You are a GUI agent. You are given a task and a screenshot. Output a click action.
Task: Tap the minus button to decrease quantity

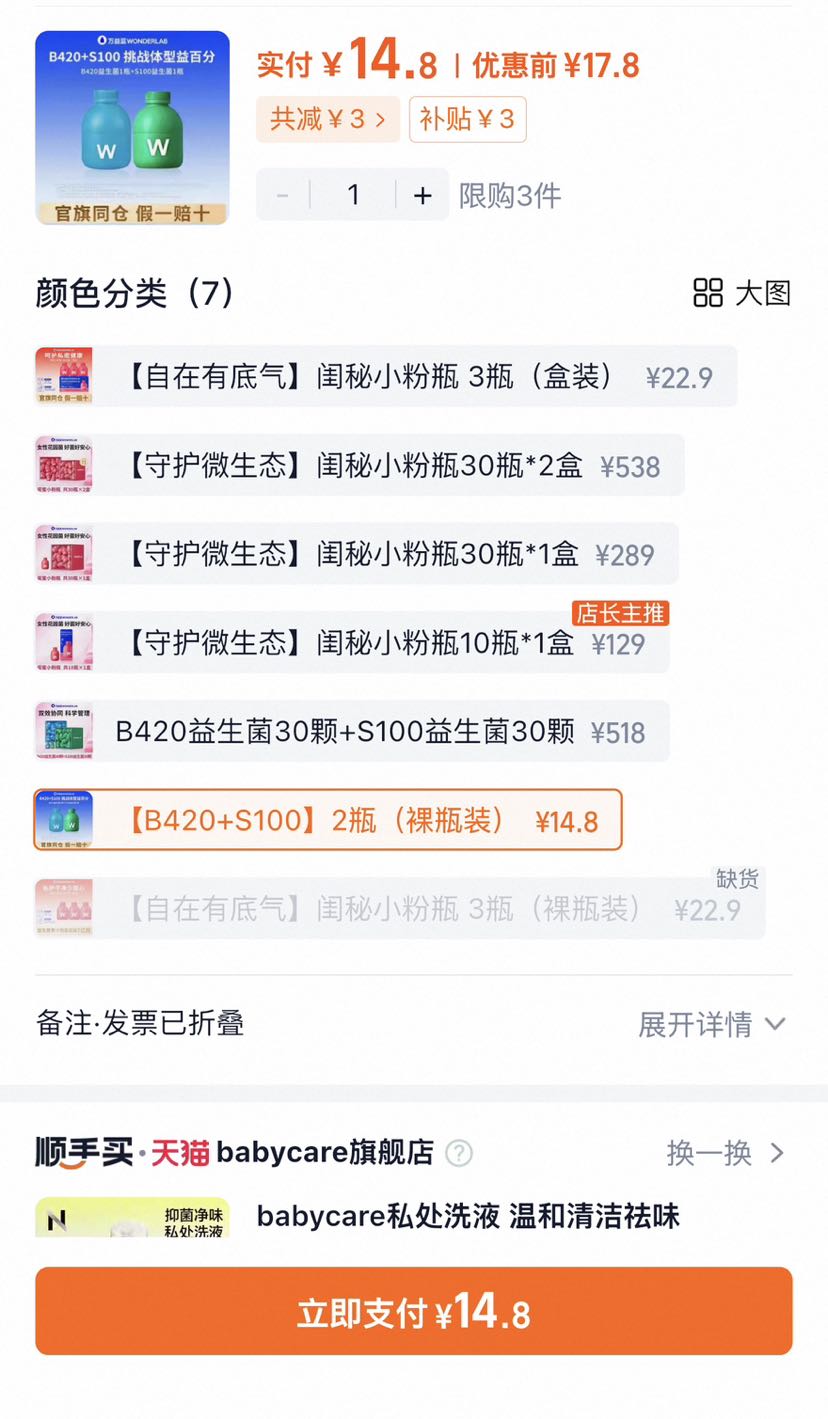(282, 195)
